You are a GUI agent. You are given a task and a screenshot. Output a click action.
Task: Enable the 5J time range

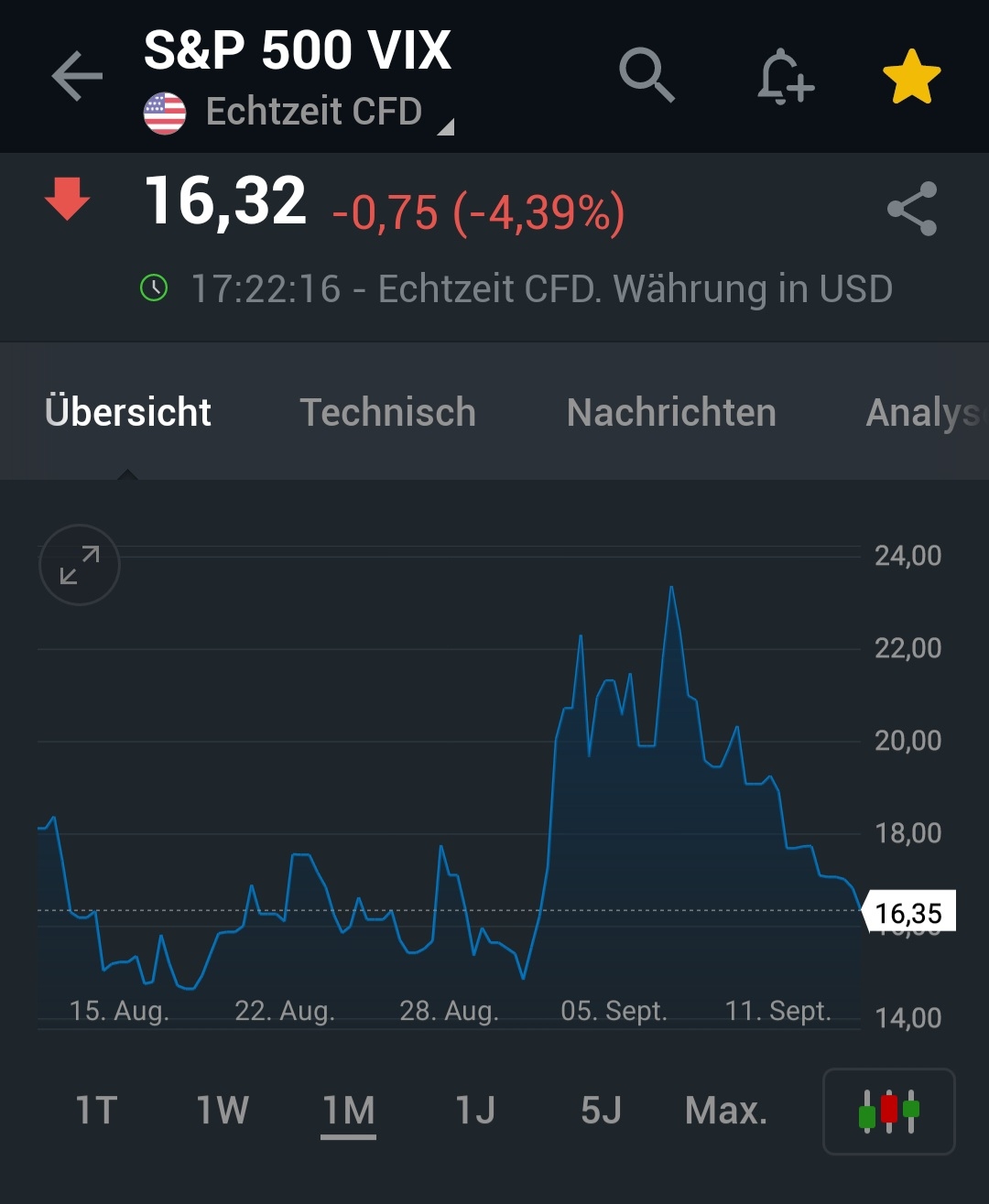tap(600, 1111)
